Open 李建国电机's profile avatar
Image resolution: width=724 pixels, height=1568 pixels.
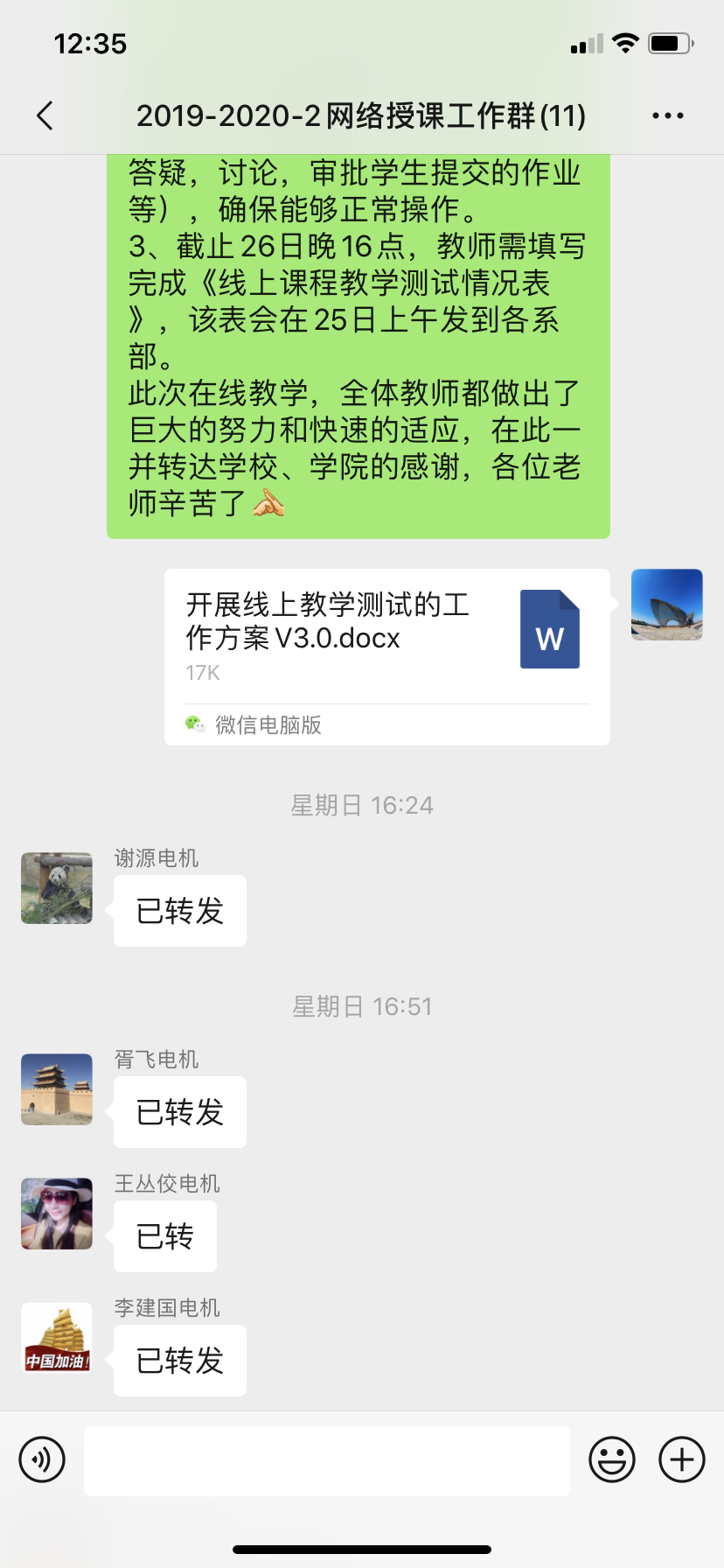pos(57,1338)
